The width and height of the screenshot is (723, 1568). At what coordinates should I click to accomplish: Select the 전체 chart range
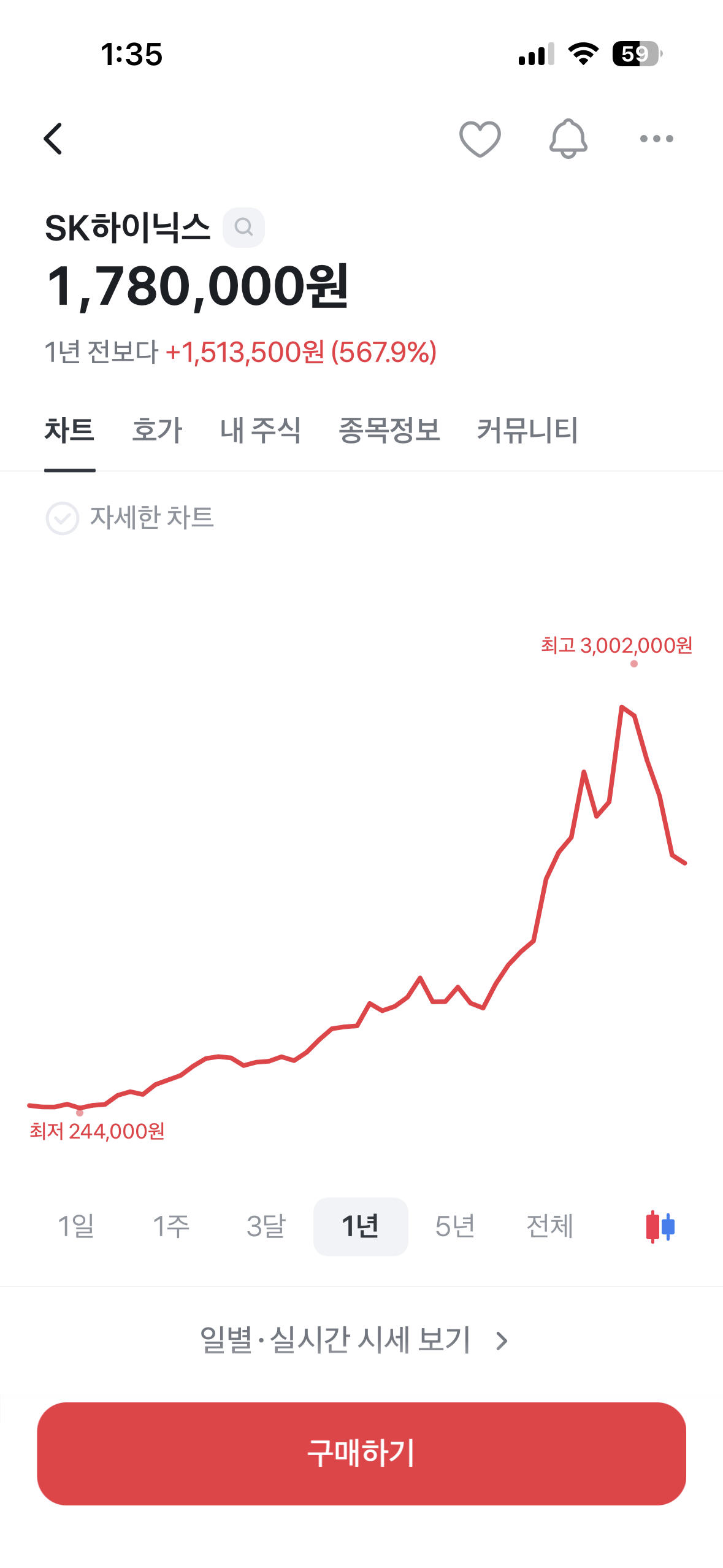coord(550,1226)
